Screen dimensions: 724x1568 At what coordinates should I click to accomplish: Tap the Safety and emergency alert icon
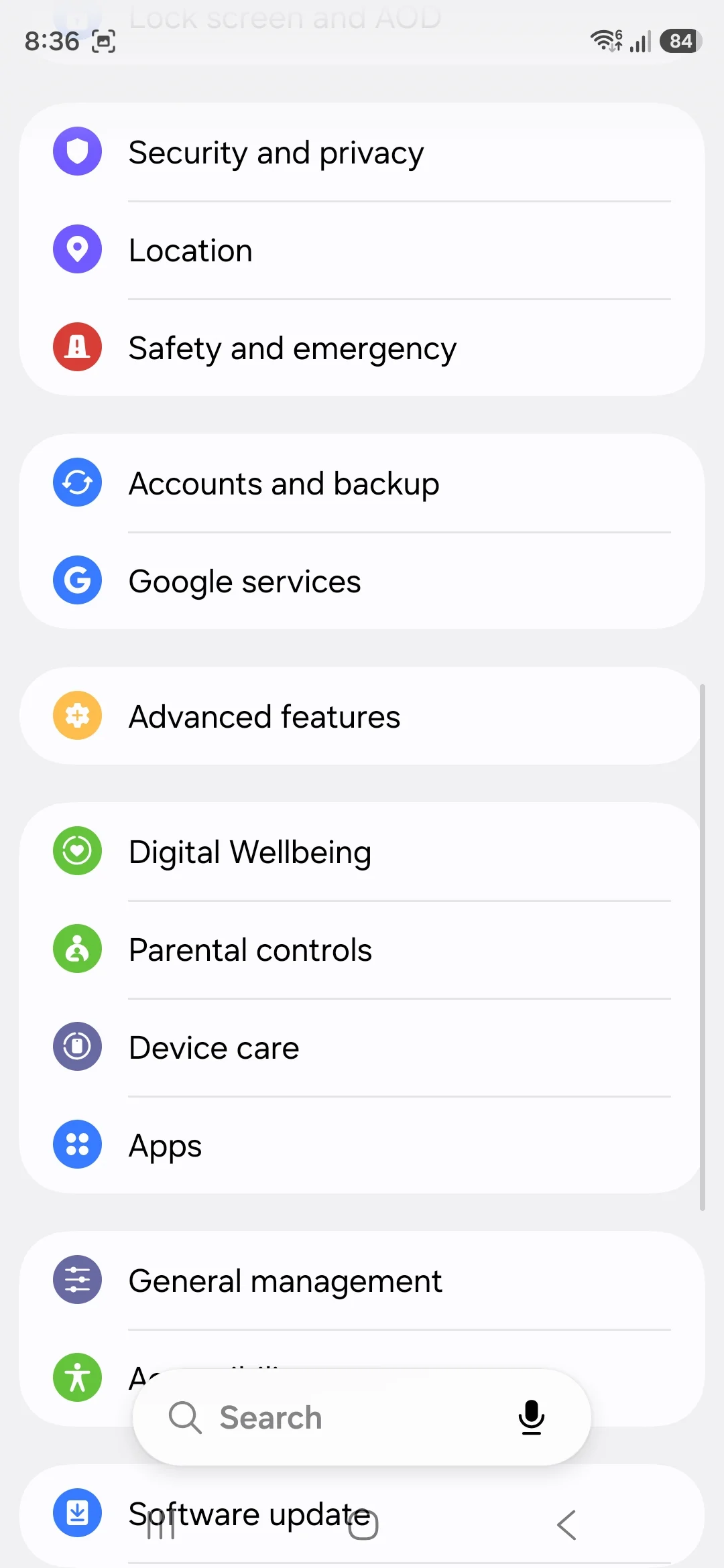pos(77,346)
